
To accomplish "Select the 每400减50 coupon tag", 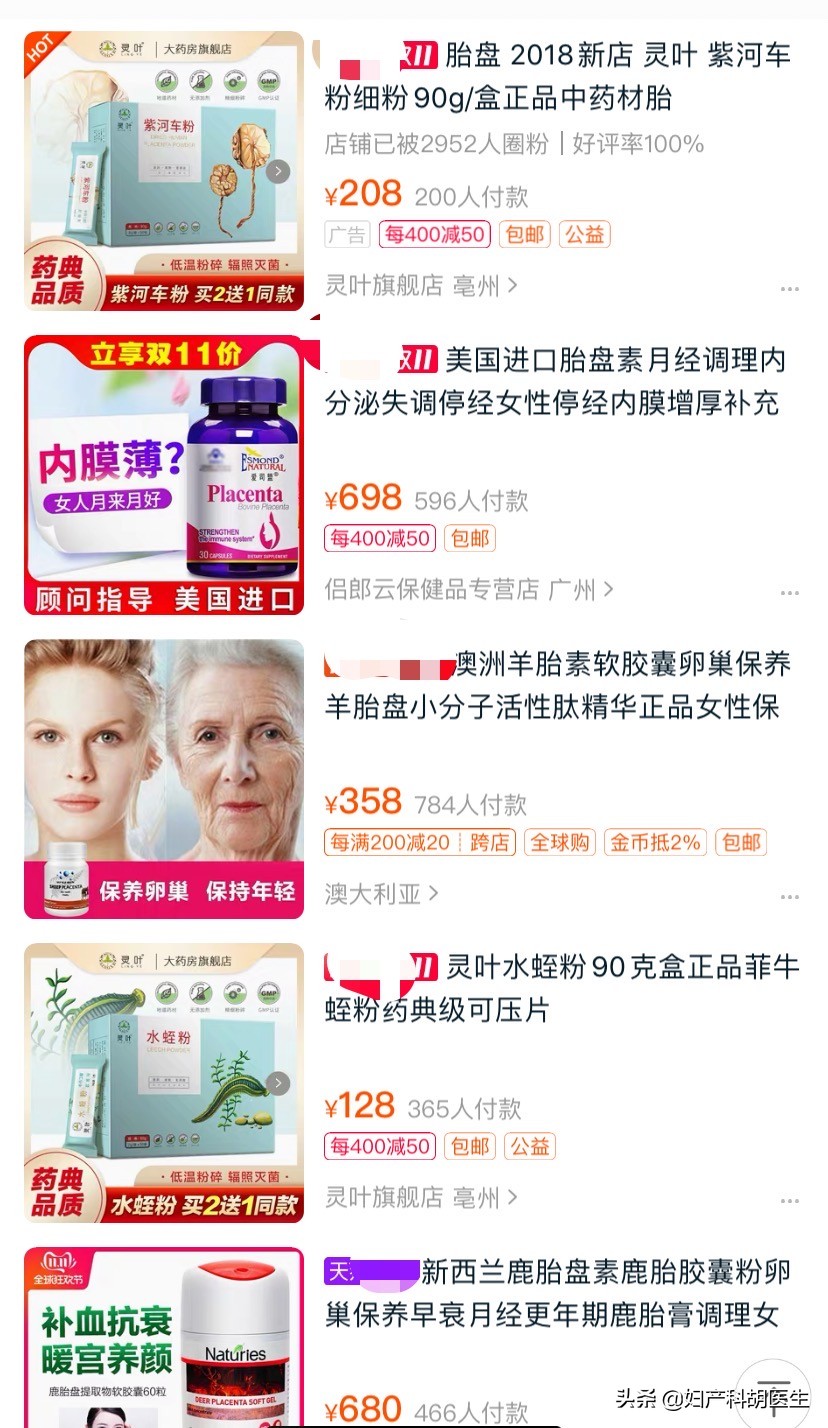I will (x=434, y=234).
